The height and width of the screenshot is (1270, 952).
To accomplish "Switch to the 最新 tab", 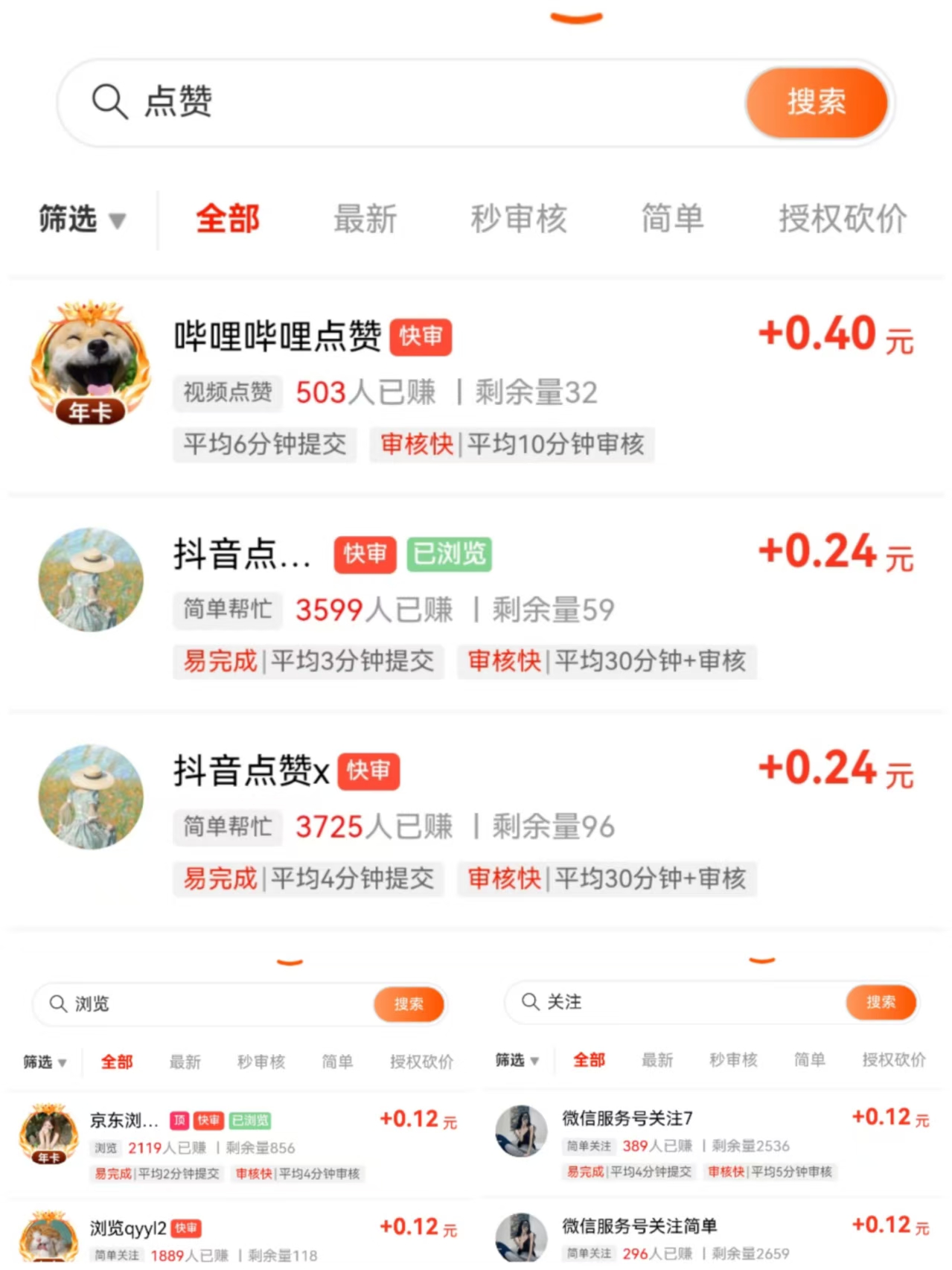I will pyautogui.click(x=366, y=219).
